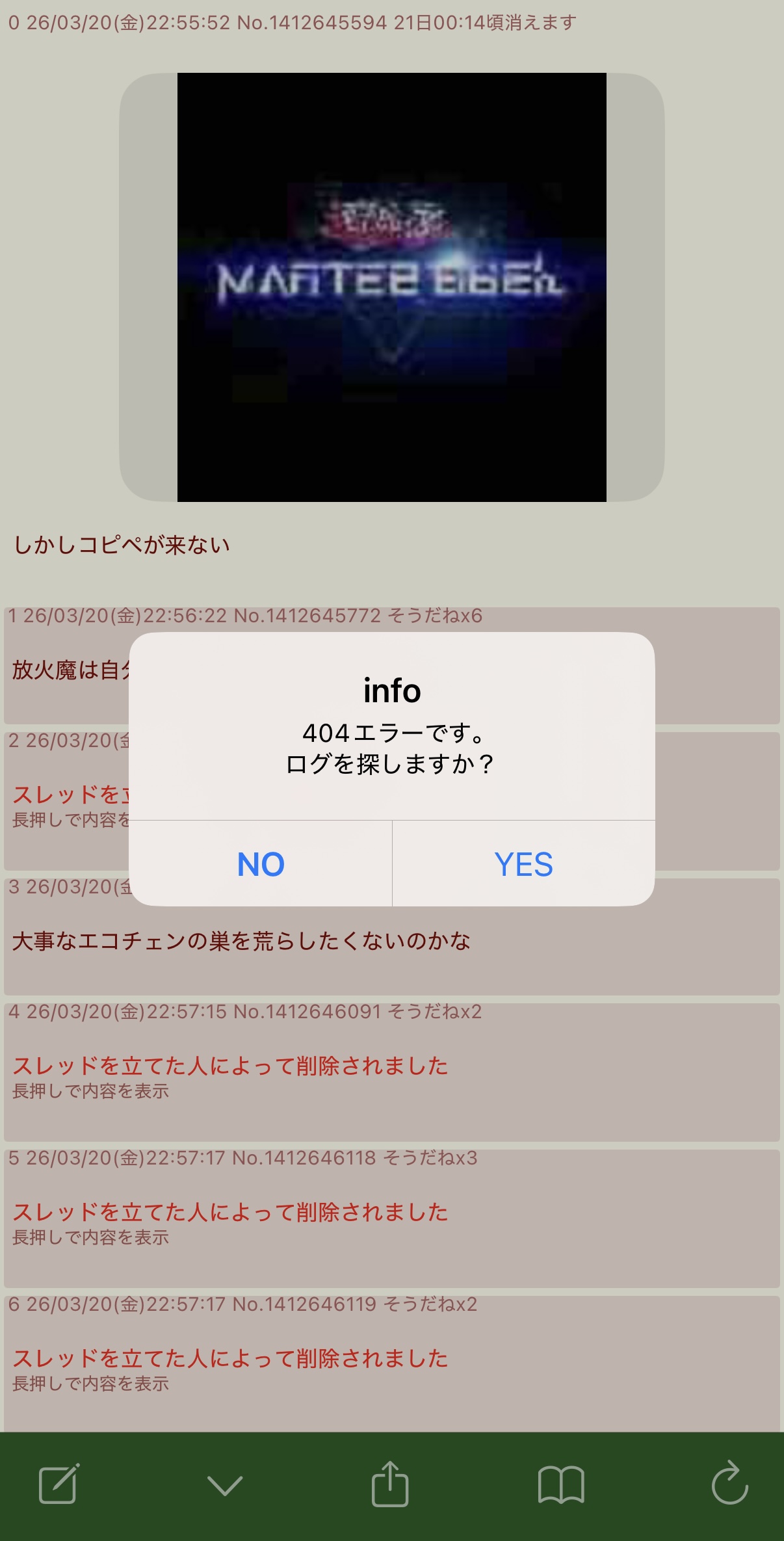Jump down with the chevron icon

(x=225, y=1485)
